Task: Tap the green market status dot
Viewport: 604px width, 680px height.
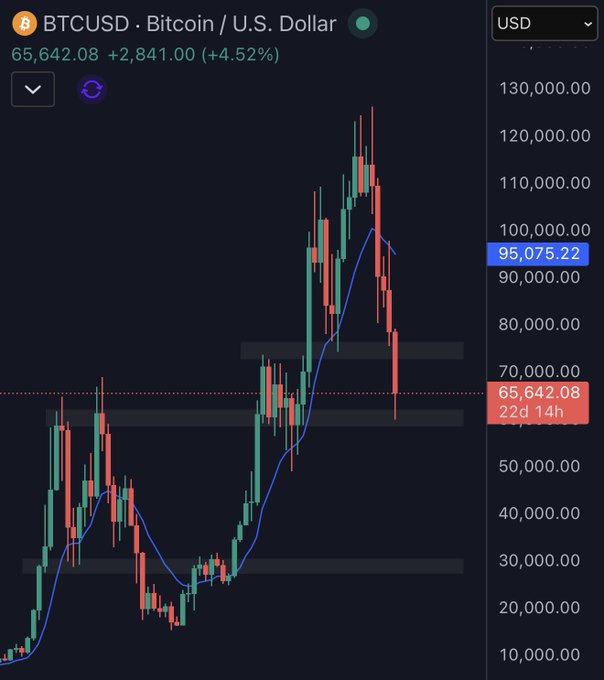Action: (x=363, y=23)
